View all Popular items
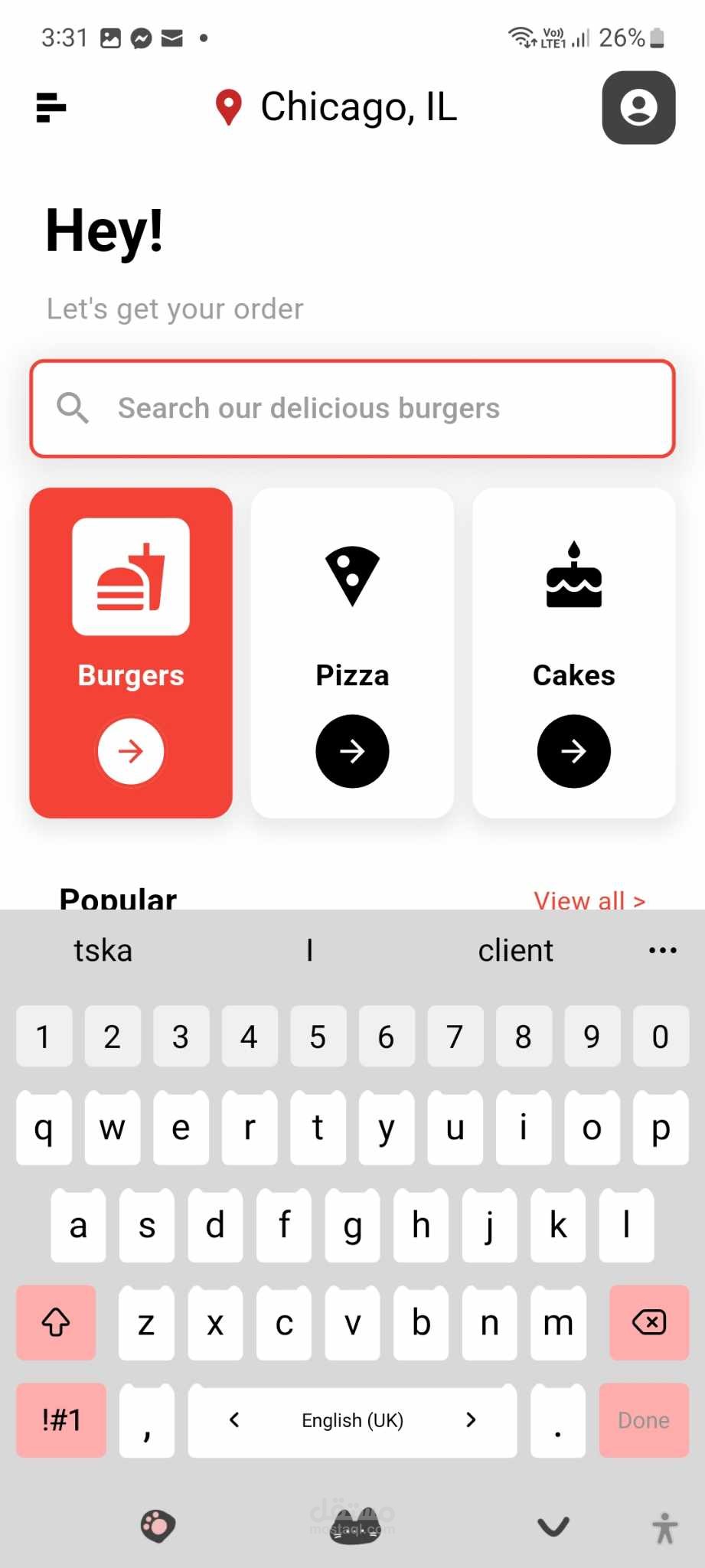 click(x=588, y=900)
